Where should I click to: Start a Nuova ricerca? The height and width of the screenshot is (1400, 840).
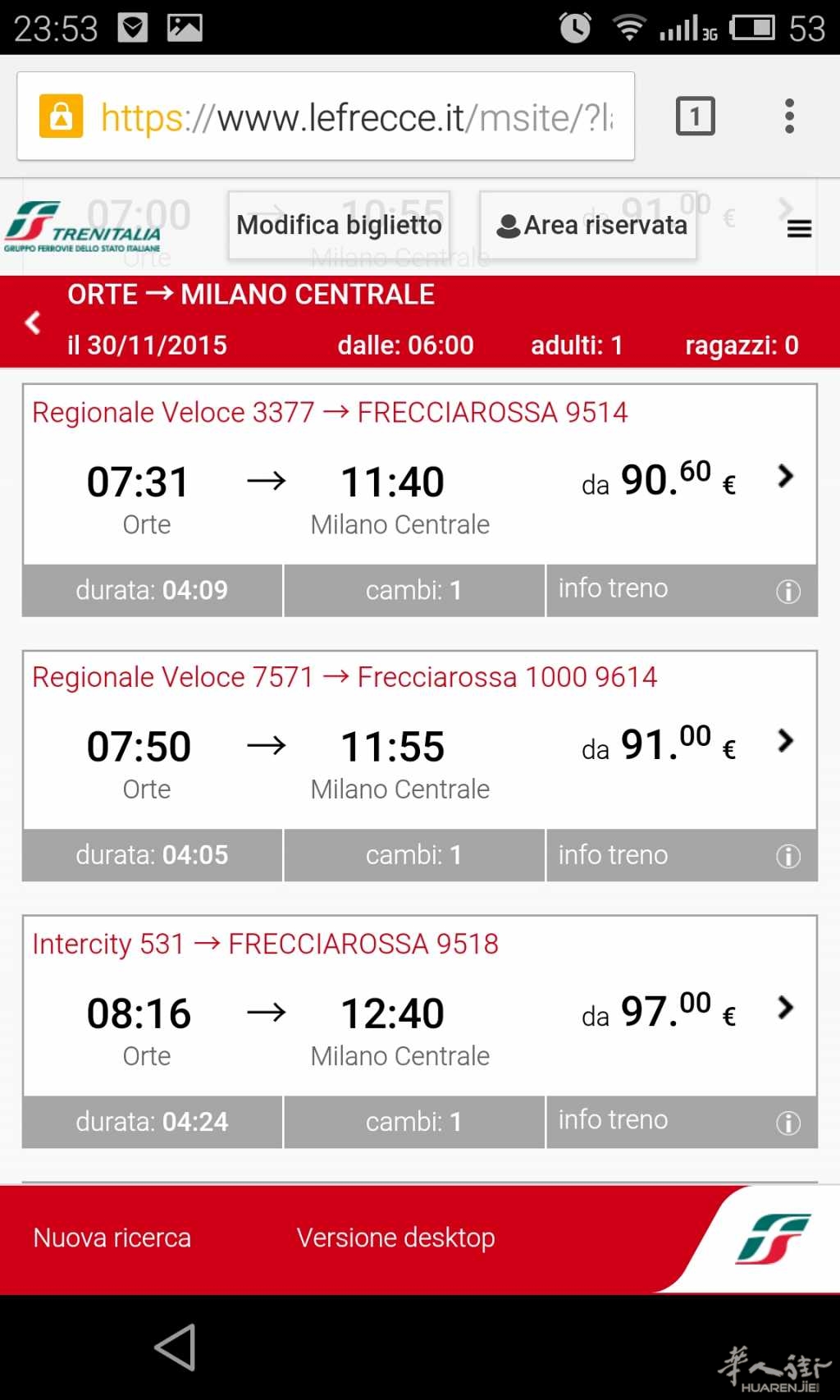[x=112, y=1238]
